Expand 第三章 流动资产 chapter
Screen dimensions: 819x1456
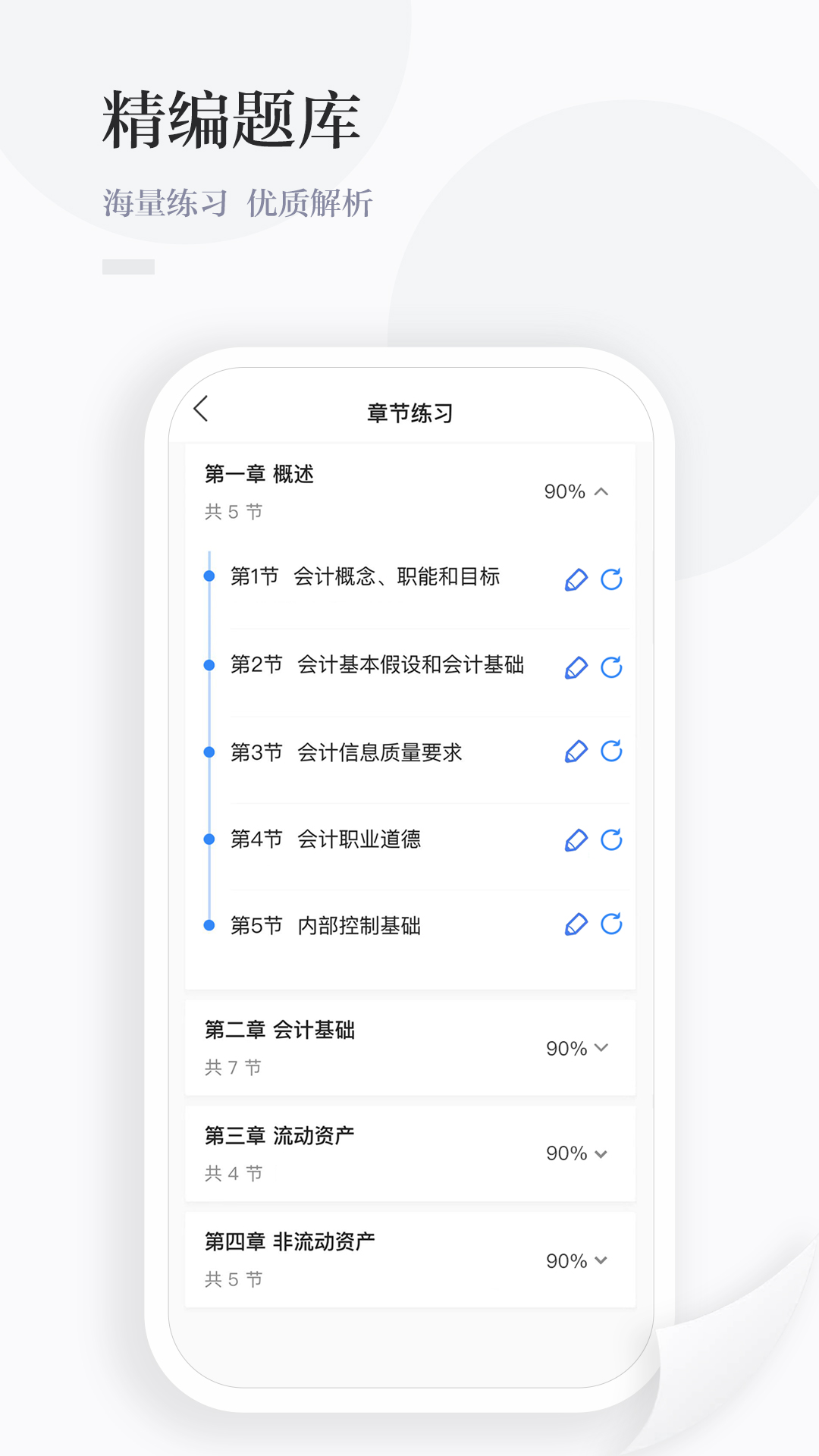(x=602, y=1154)
